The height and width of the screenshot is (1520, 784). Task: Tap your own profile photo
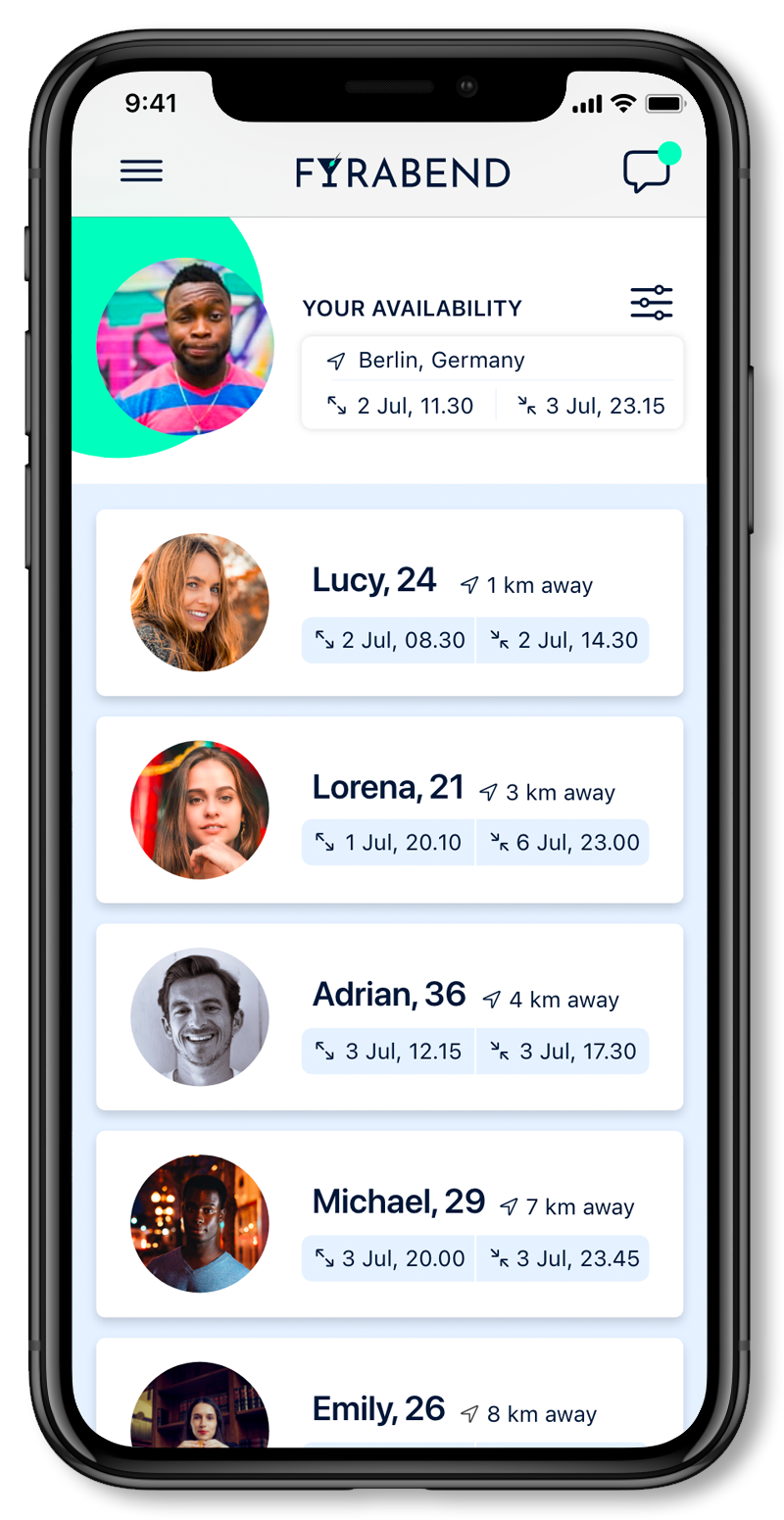point(184,346)
